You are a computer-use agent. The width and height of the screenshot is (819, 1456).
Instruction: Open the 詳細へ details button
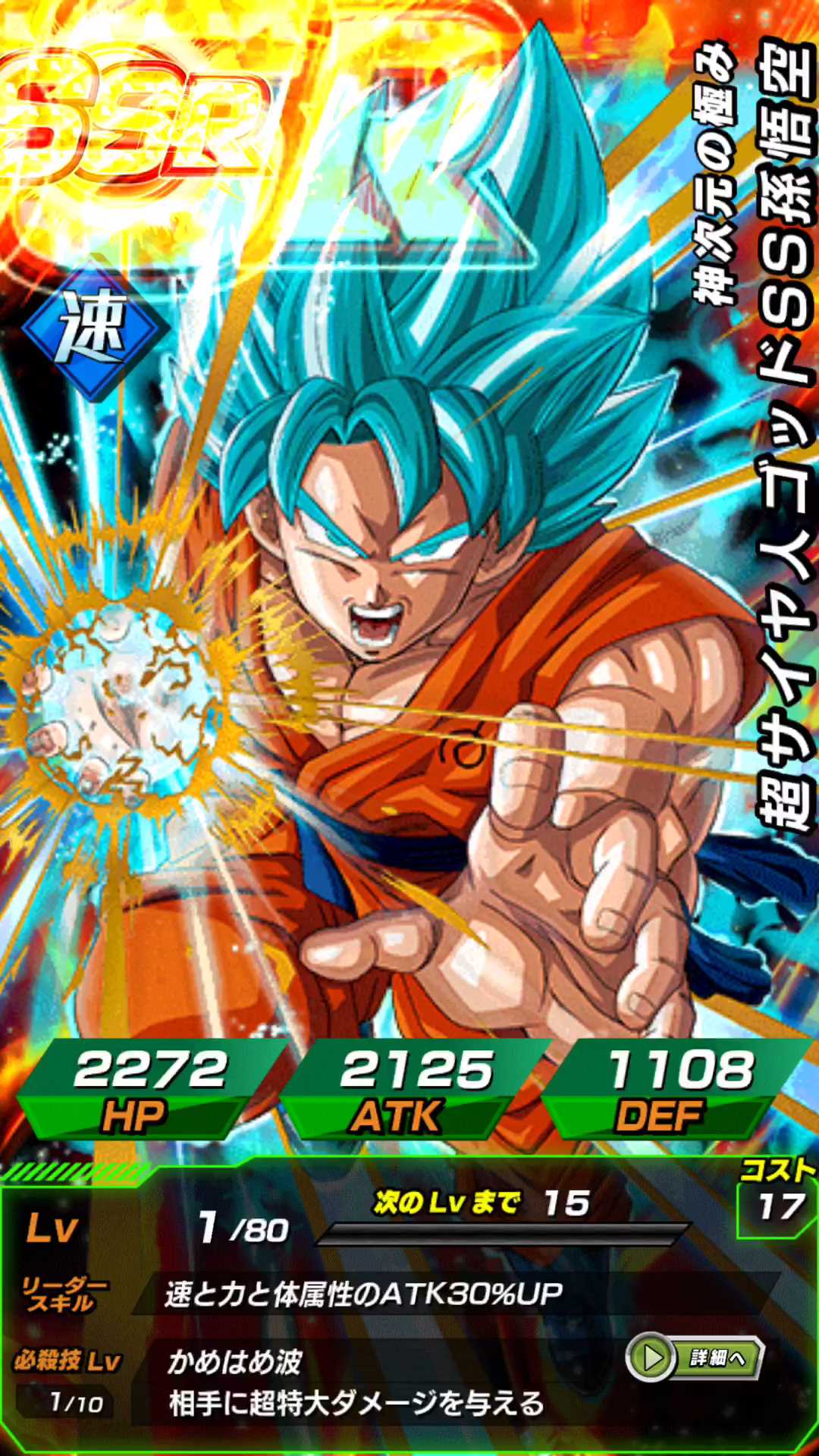pos(694,1357)
